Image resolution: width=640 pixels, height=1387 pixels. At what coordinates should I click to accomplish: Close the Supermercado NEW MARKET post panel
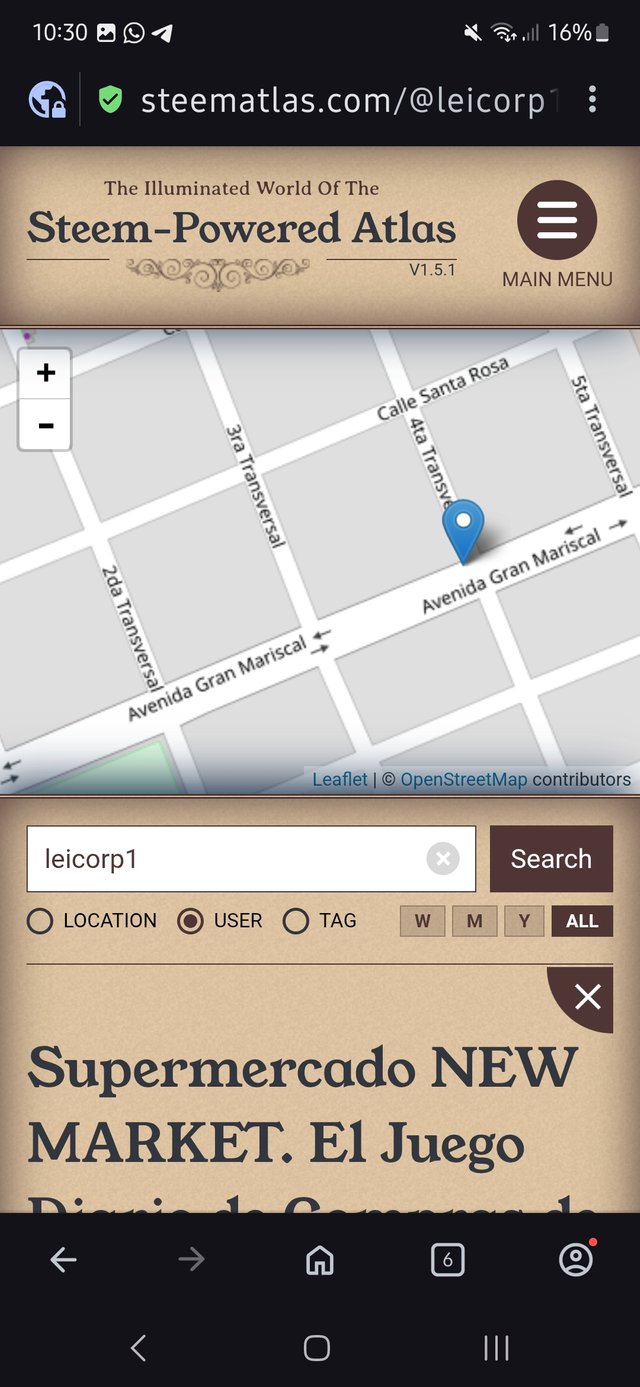point(588,996)
